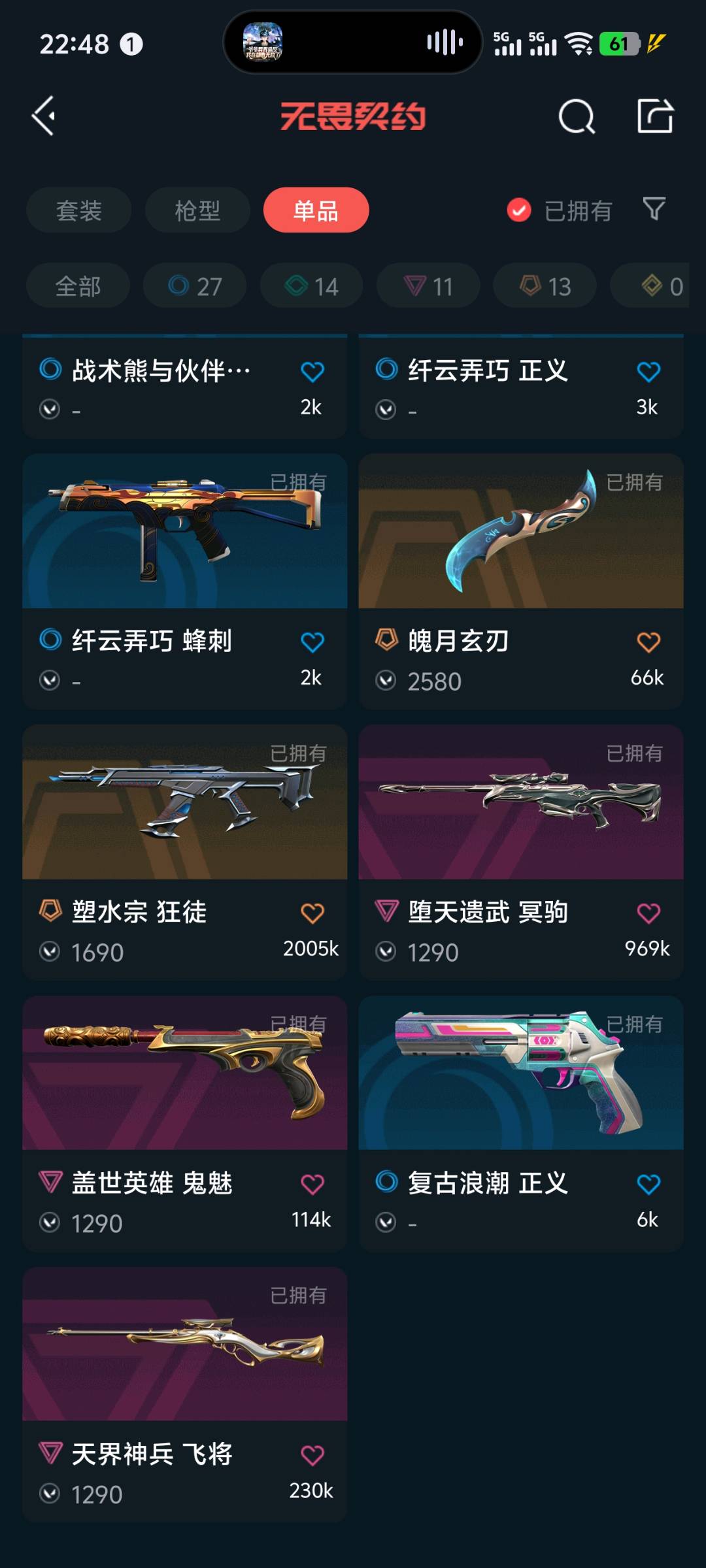Open the 纤云弄巧 蜂刺 skin card
Screen dimensions: 706x1568
(185, 581)
